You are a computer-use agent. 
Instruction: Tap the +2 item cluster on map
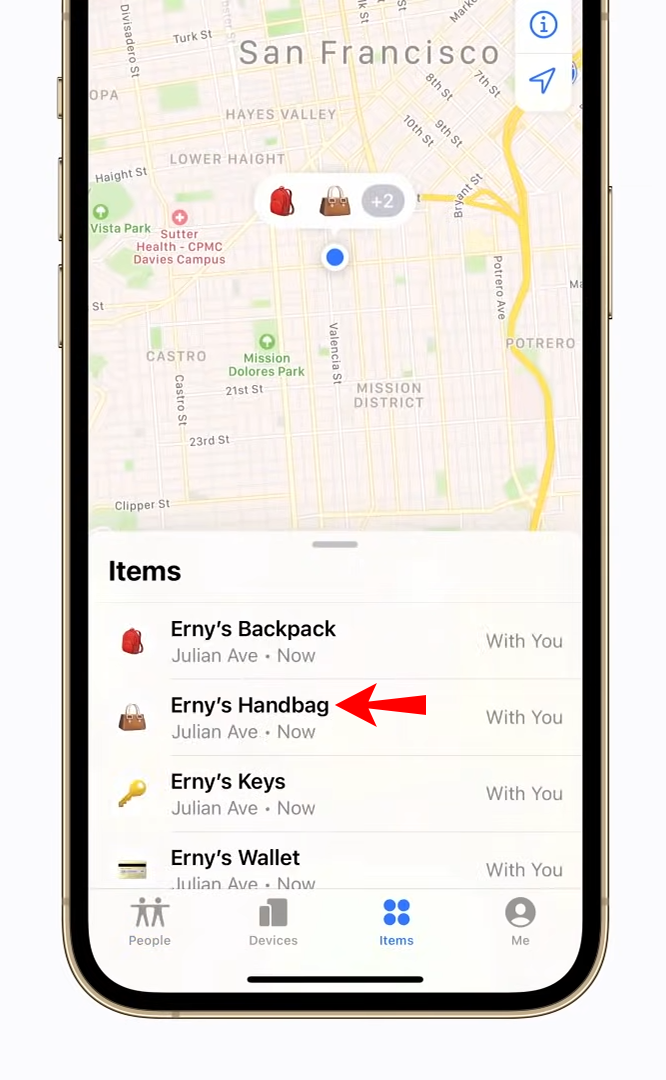[x=382, y=201]
